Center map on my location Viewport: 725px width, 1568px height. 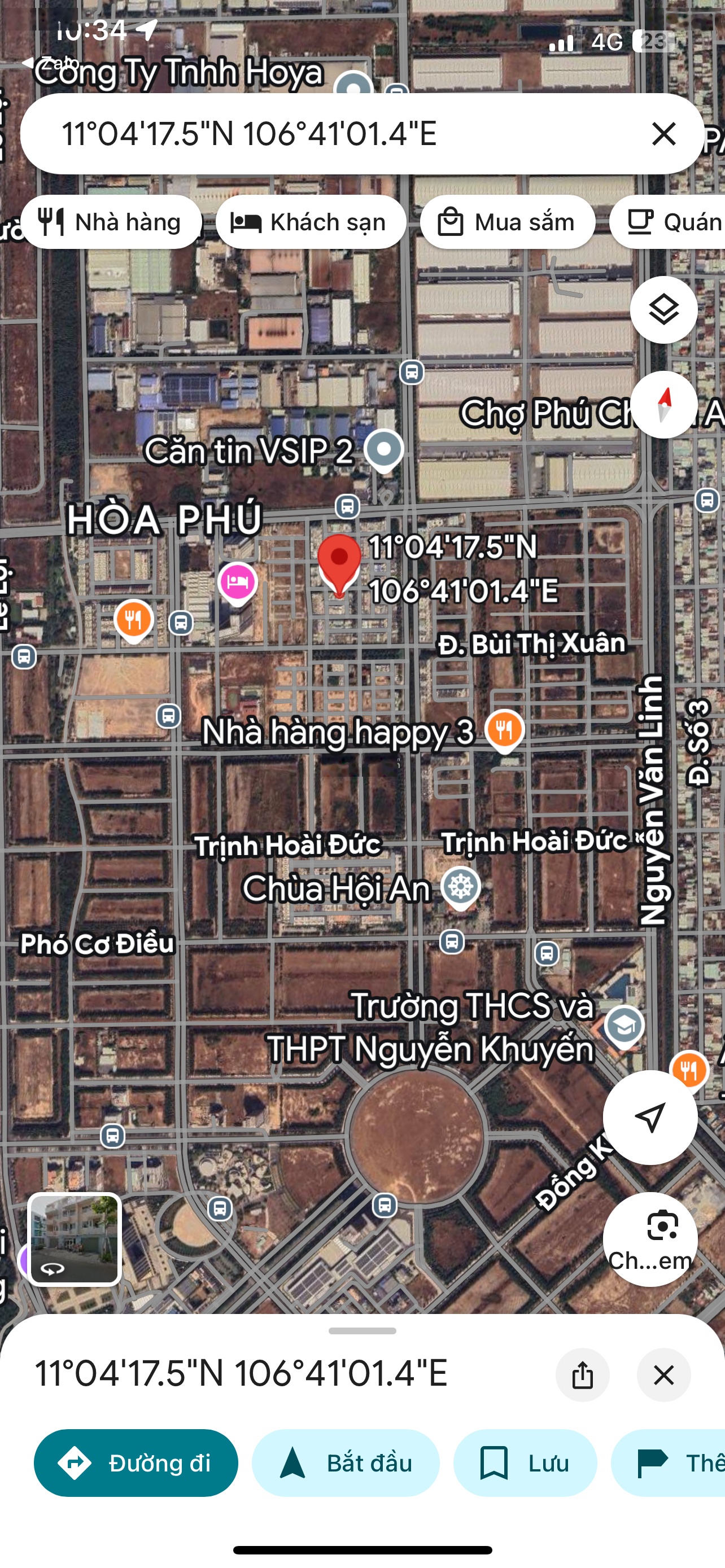click(649, 1117)
